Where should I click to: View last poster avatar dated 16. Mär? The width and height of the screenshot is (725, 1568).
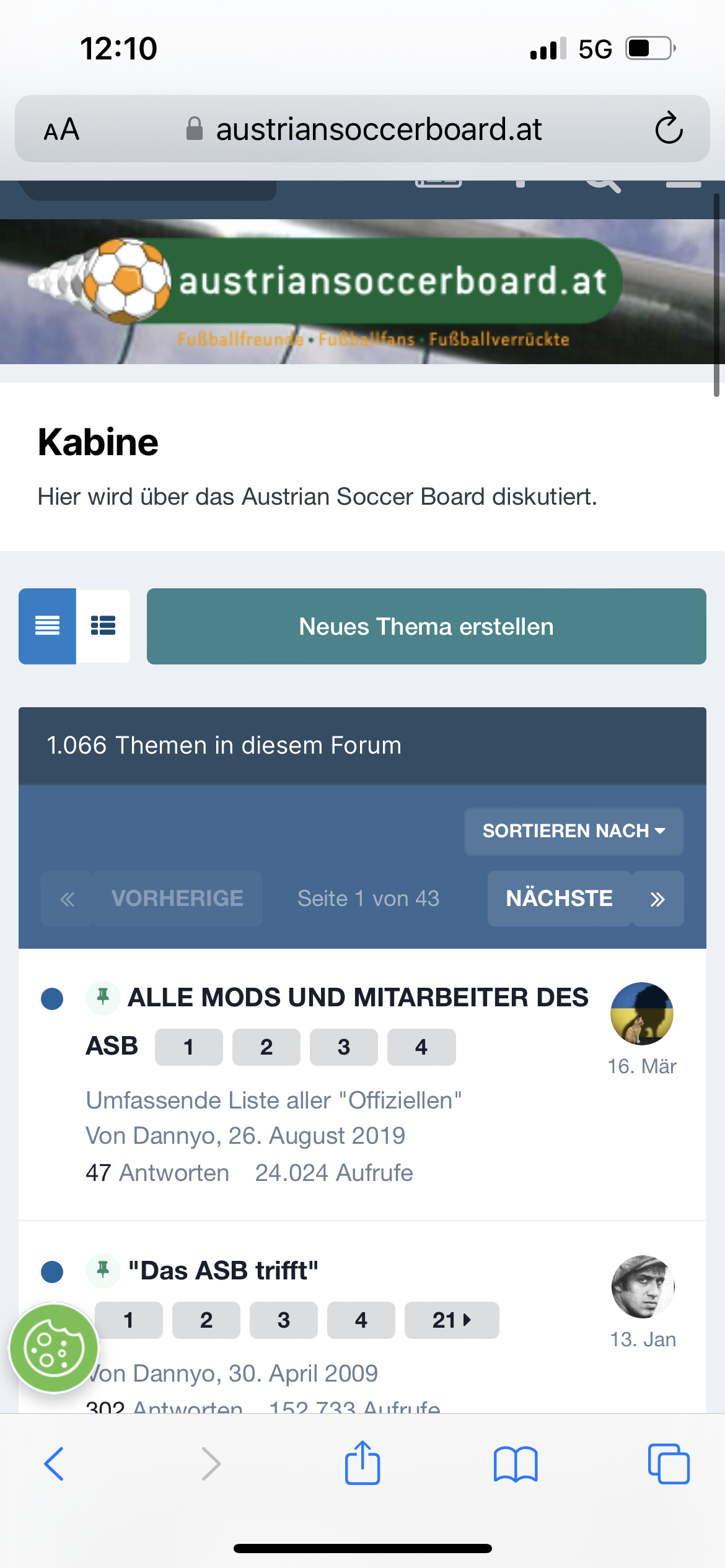[641, 1014]
